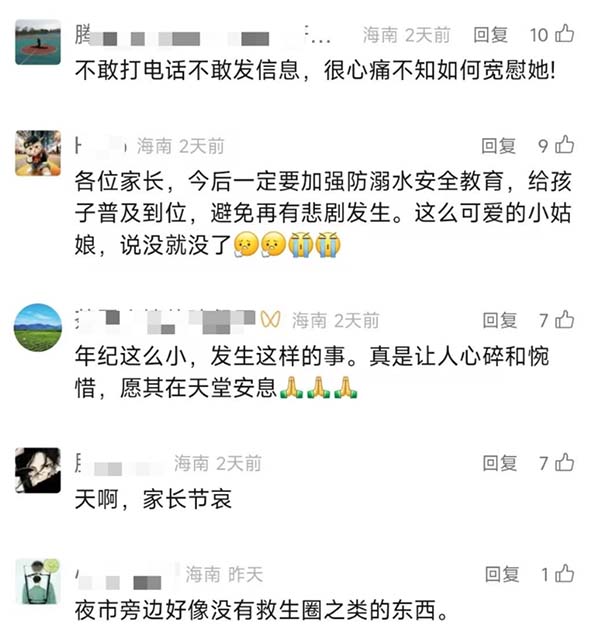Open the avatar of the 不敢打电话 commenter

coord(38,41)
